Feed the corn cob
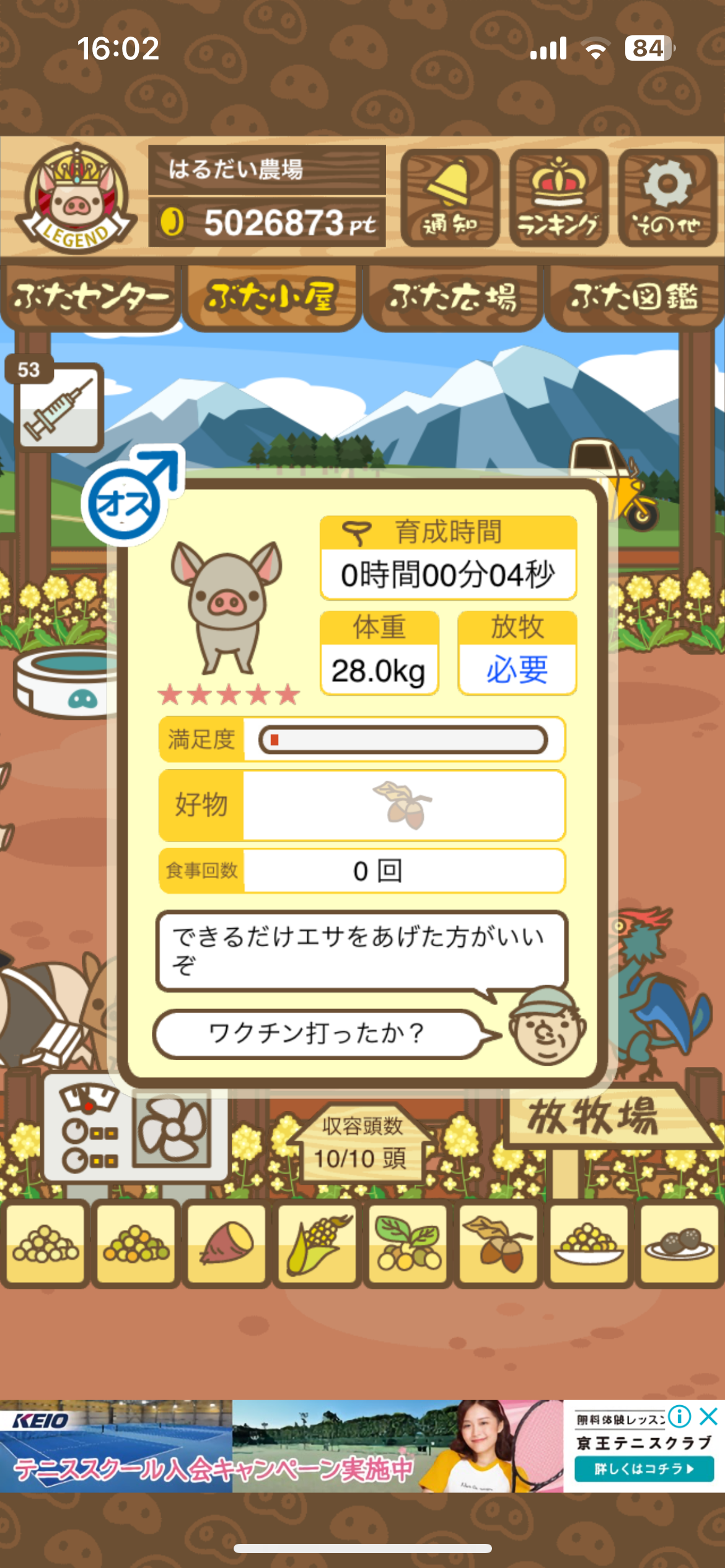 [x=317, y=1242]
